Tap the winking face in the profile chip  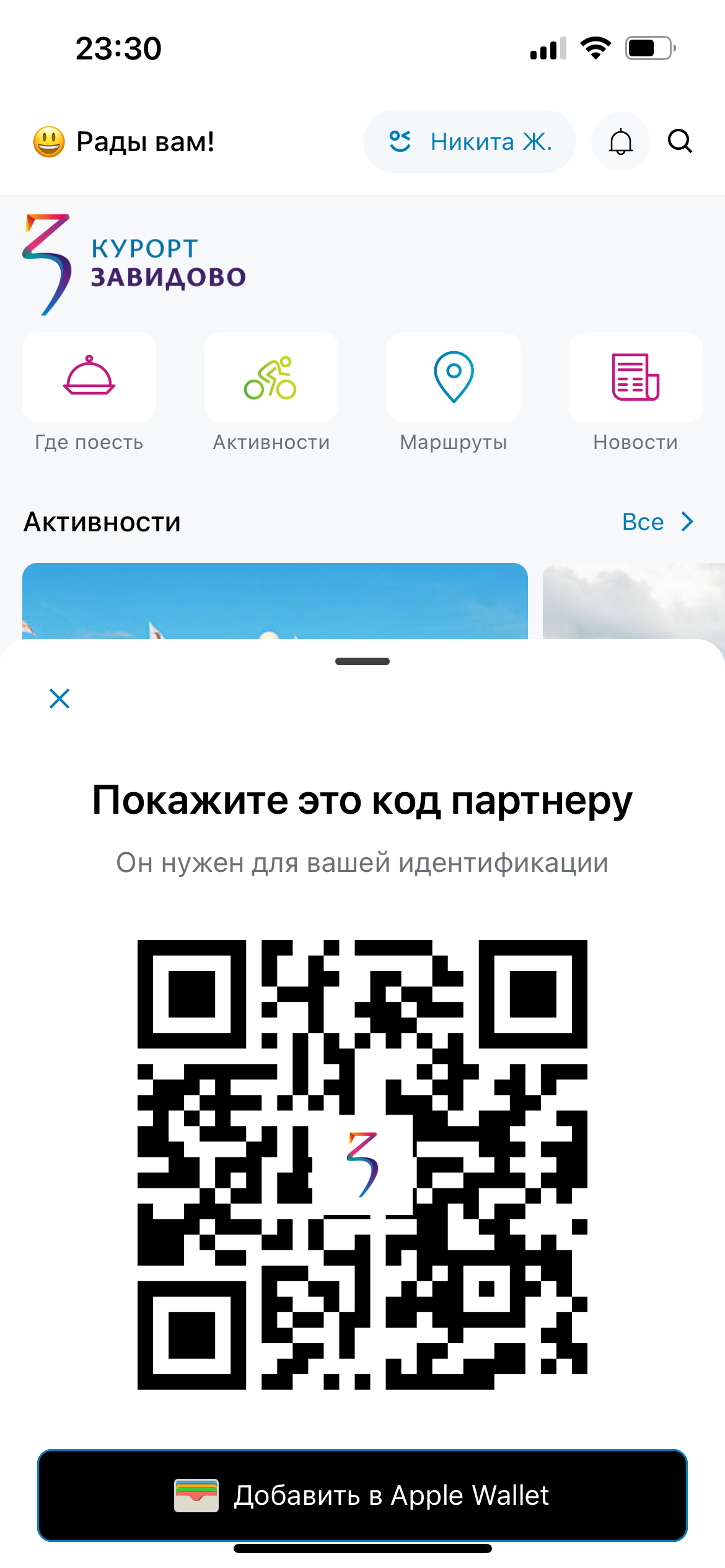point(400,141)
